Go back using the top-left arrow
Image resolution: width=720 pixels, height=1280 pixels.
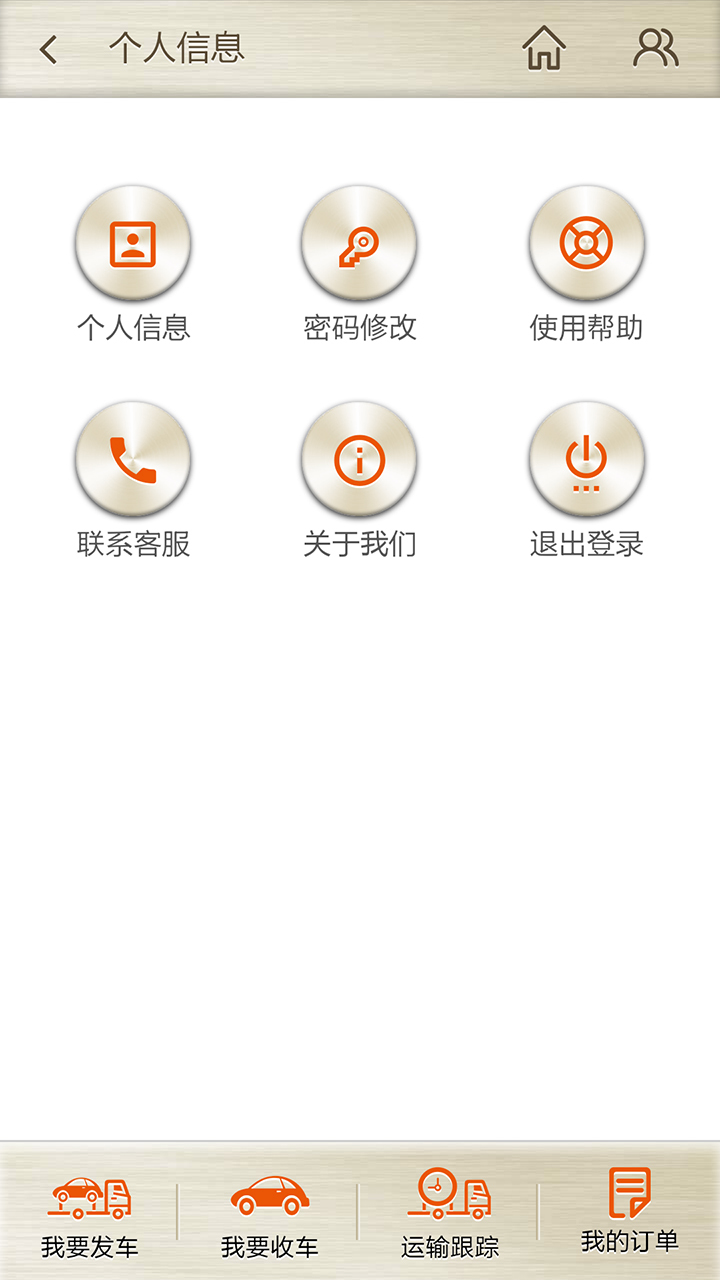pyautogui.click(x=48, y=49)
